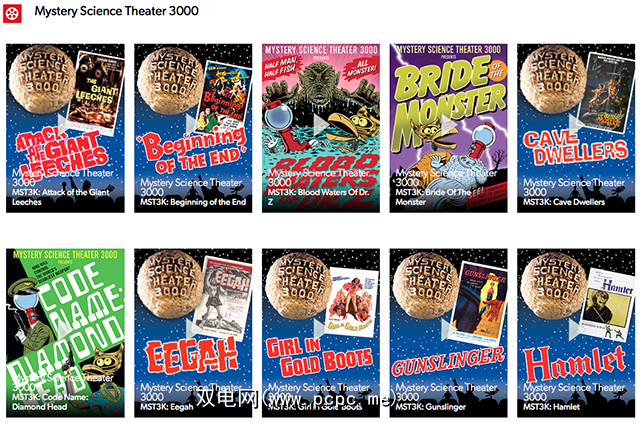Open MST3K: Gunslinger episode
The image size is (640, 423).
pyautogui.click(x=448, y=331)
